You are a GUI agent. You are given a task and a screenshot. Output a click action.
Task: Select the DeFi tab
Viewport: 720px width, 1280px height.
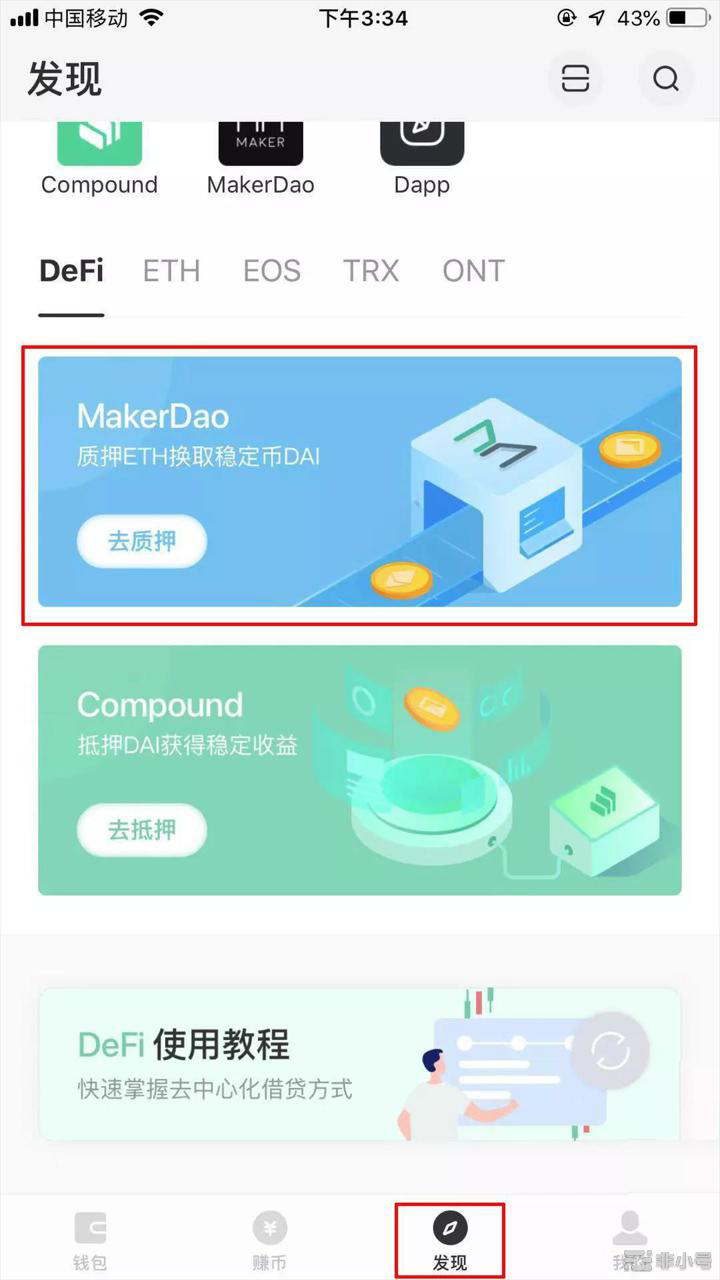71,271
